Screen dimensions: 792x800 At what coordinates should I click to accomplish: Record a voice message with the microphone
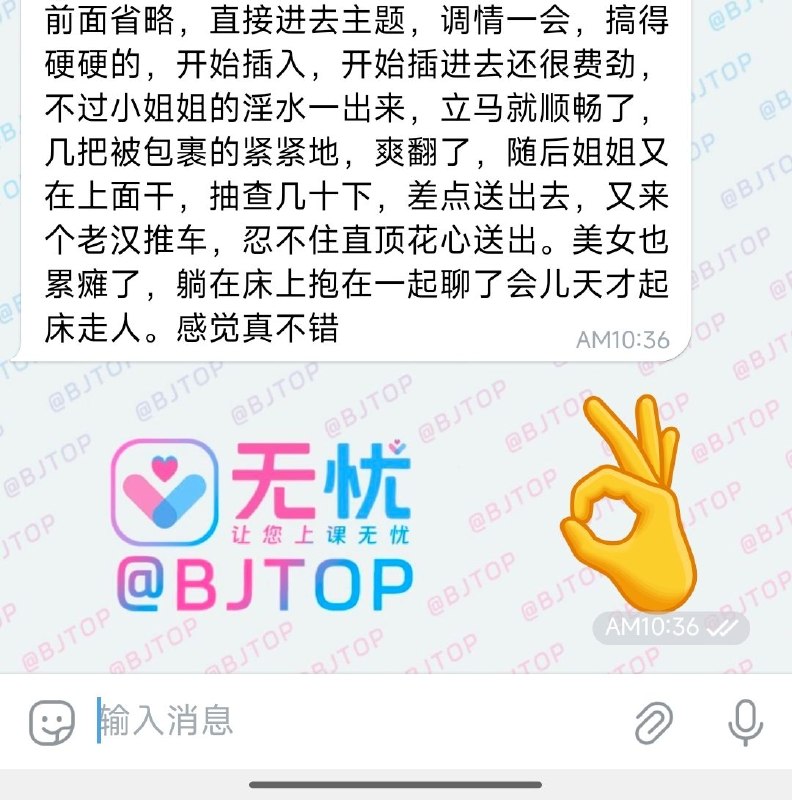coord(745,722)
